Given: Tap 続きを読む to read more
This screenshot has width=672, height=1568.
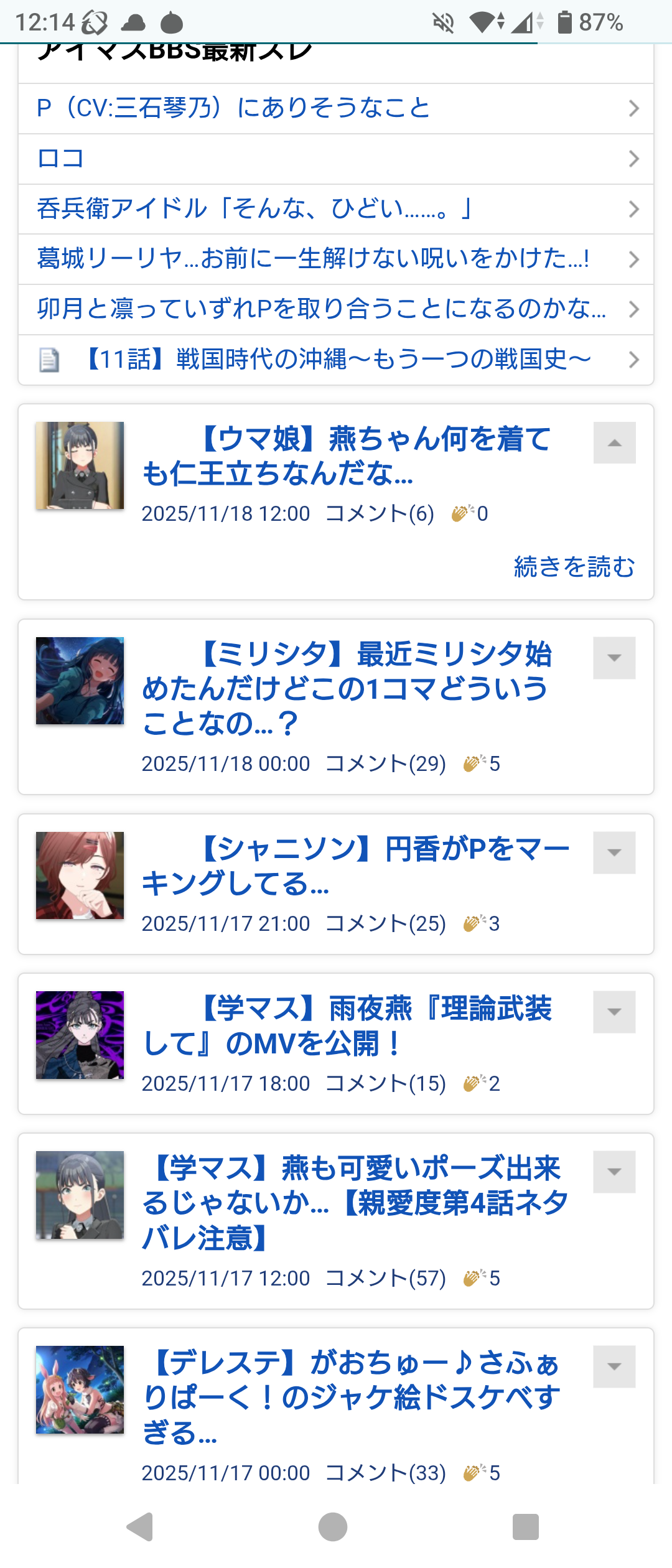Looking at the screenshot, I should click(x=574, y=567).
